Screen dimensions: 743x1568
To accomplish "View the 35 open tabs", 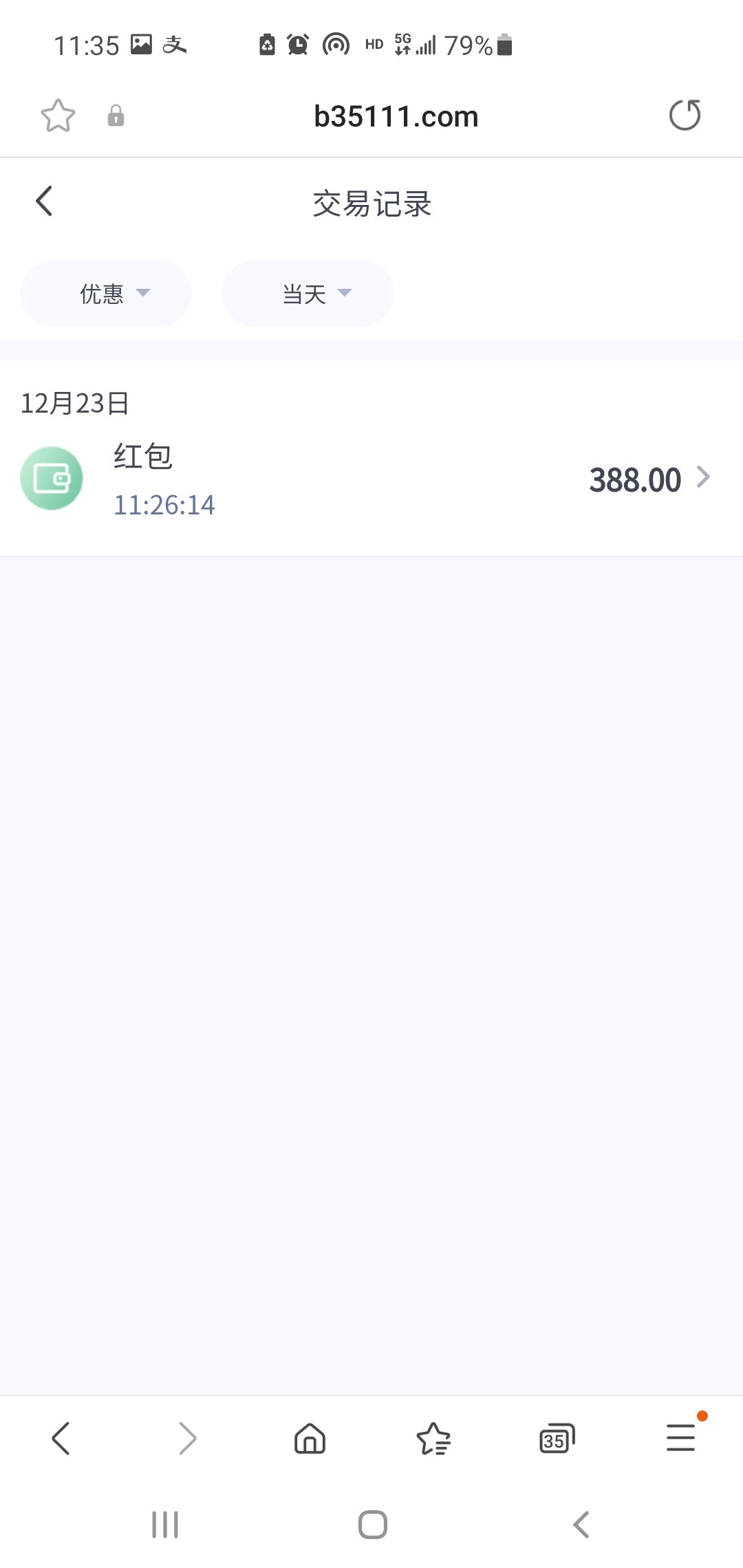I will [557, 1439].
